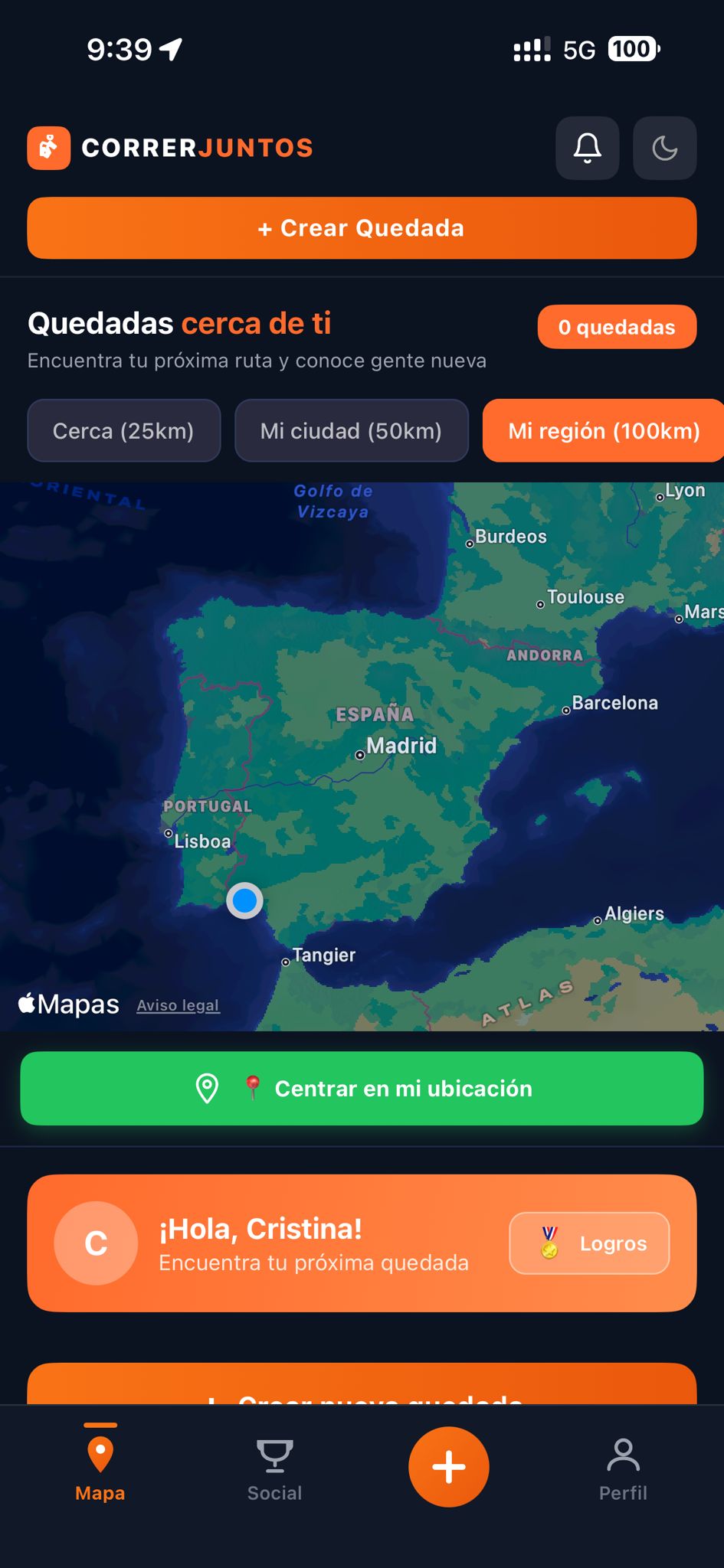Tap the Crear Quedada button
Image resolution: width=724 pixels, height=1568 pixels.
tap(362, 227)
